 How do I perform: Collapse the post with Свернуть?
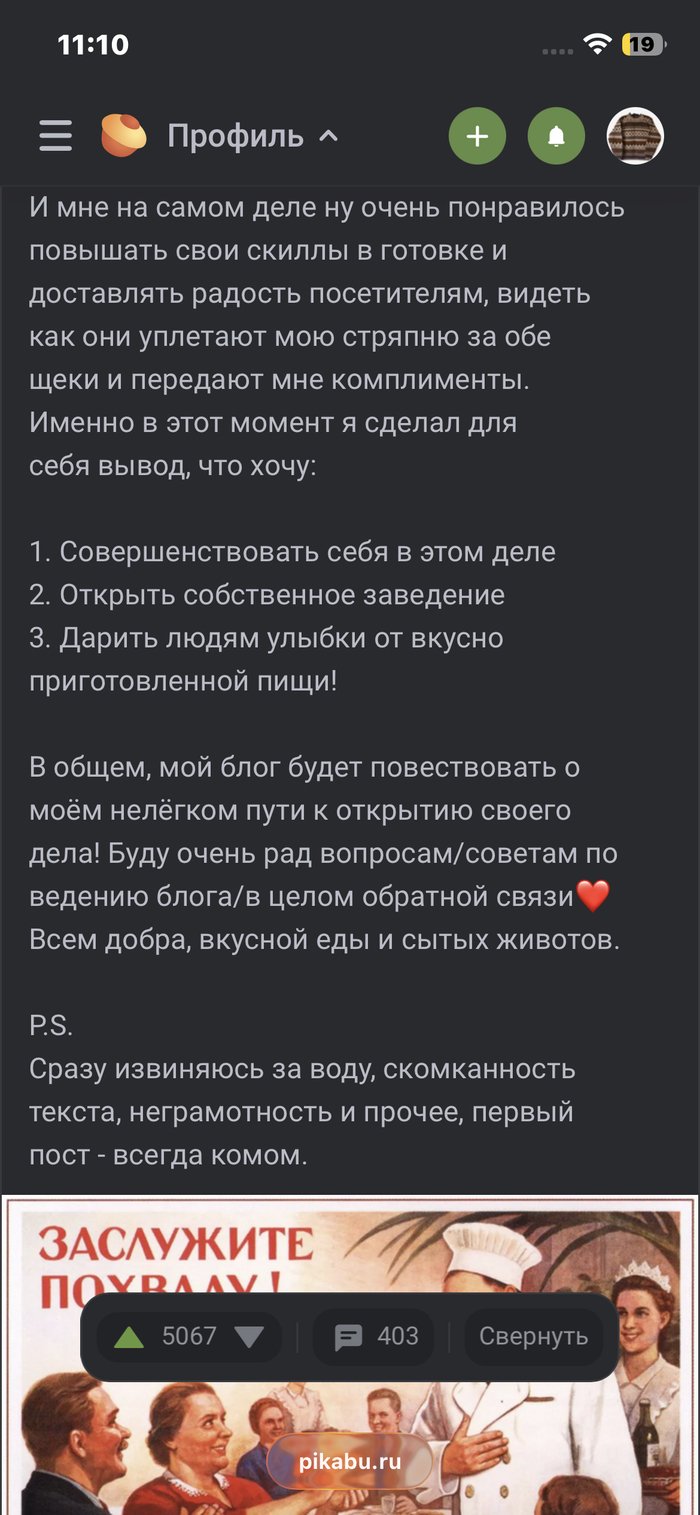tap(533, 1337)
